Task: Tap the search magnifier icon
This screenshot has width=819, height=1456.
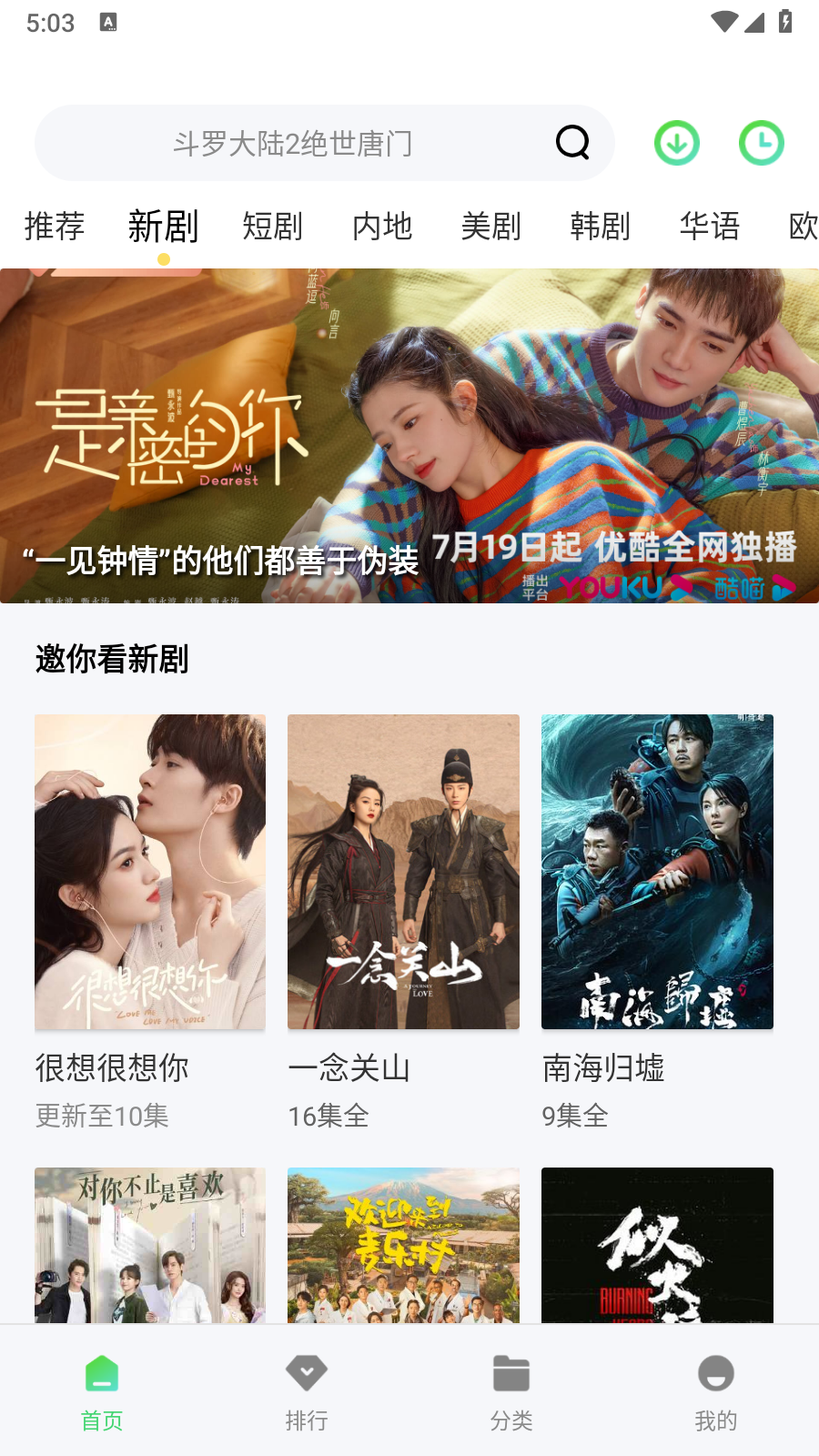Action: 571,143
